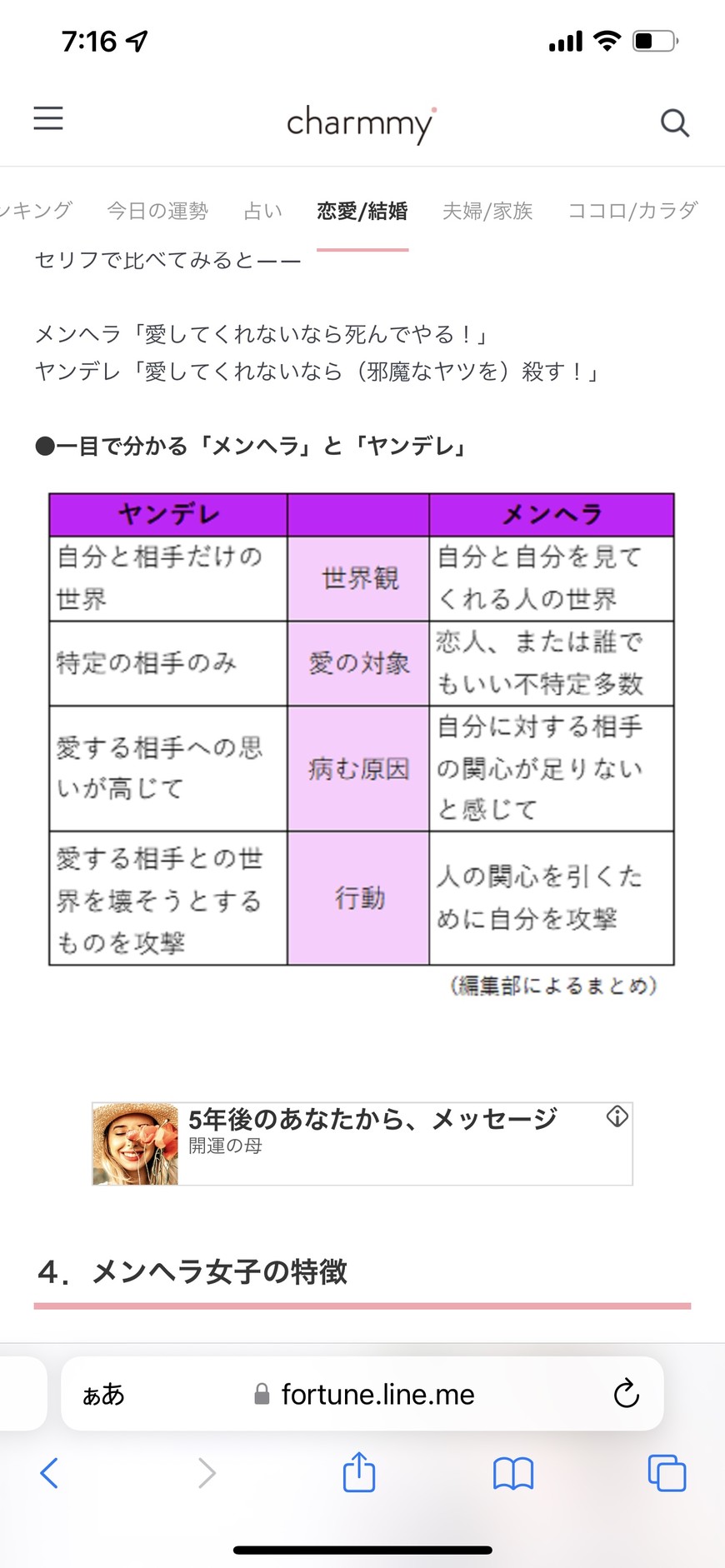Tap the charmmy logo to go home
This screenshot has height=1568, width=725.
coord(362,123)
